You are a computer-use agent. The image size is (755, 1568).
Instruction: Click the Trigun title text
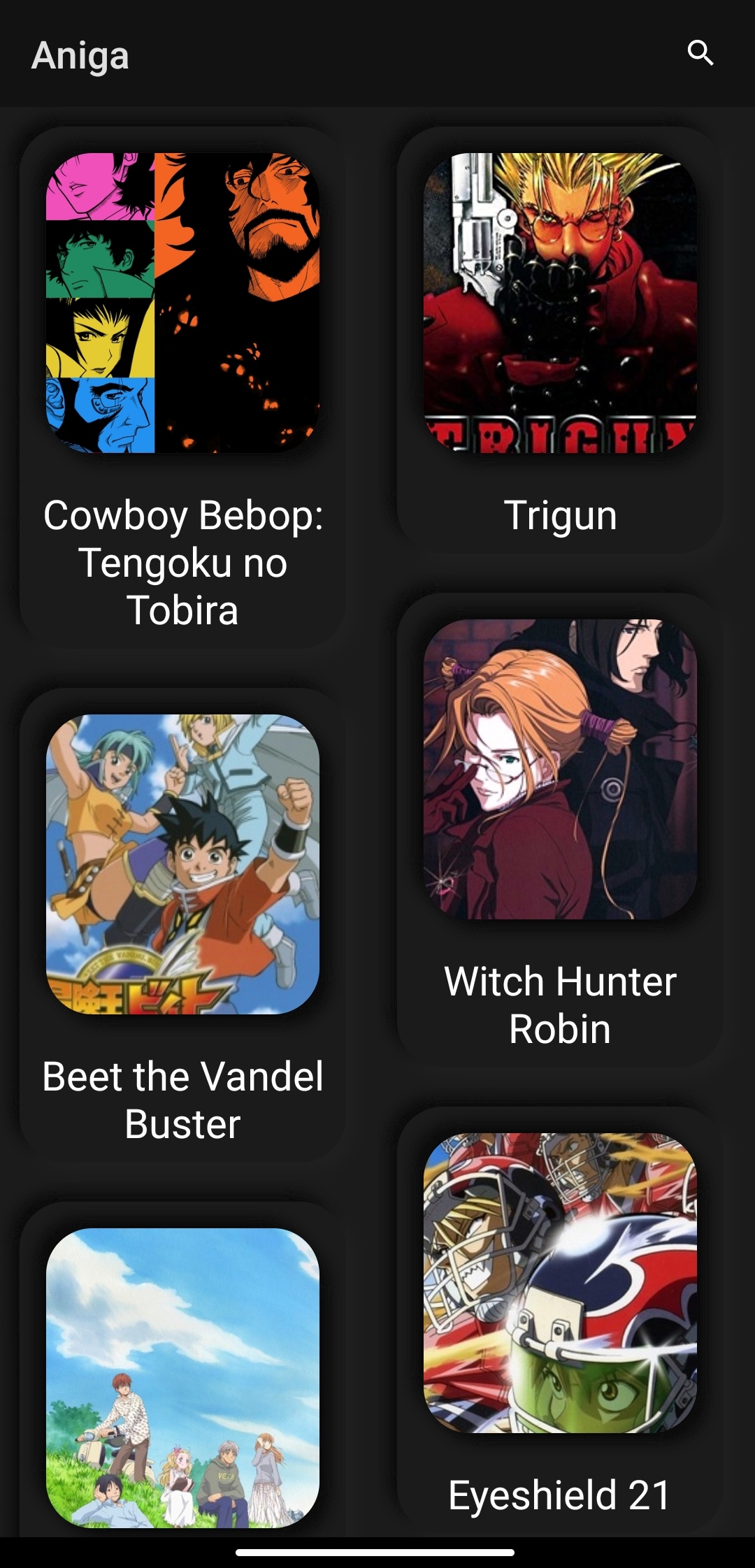point(561,516)
